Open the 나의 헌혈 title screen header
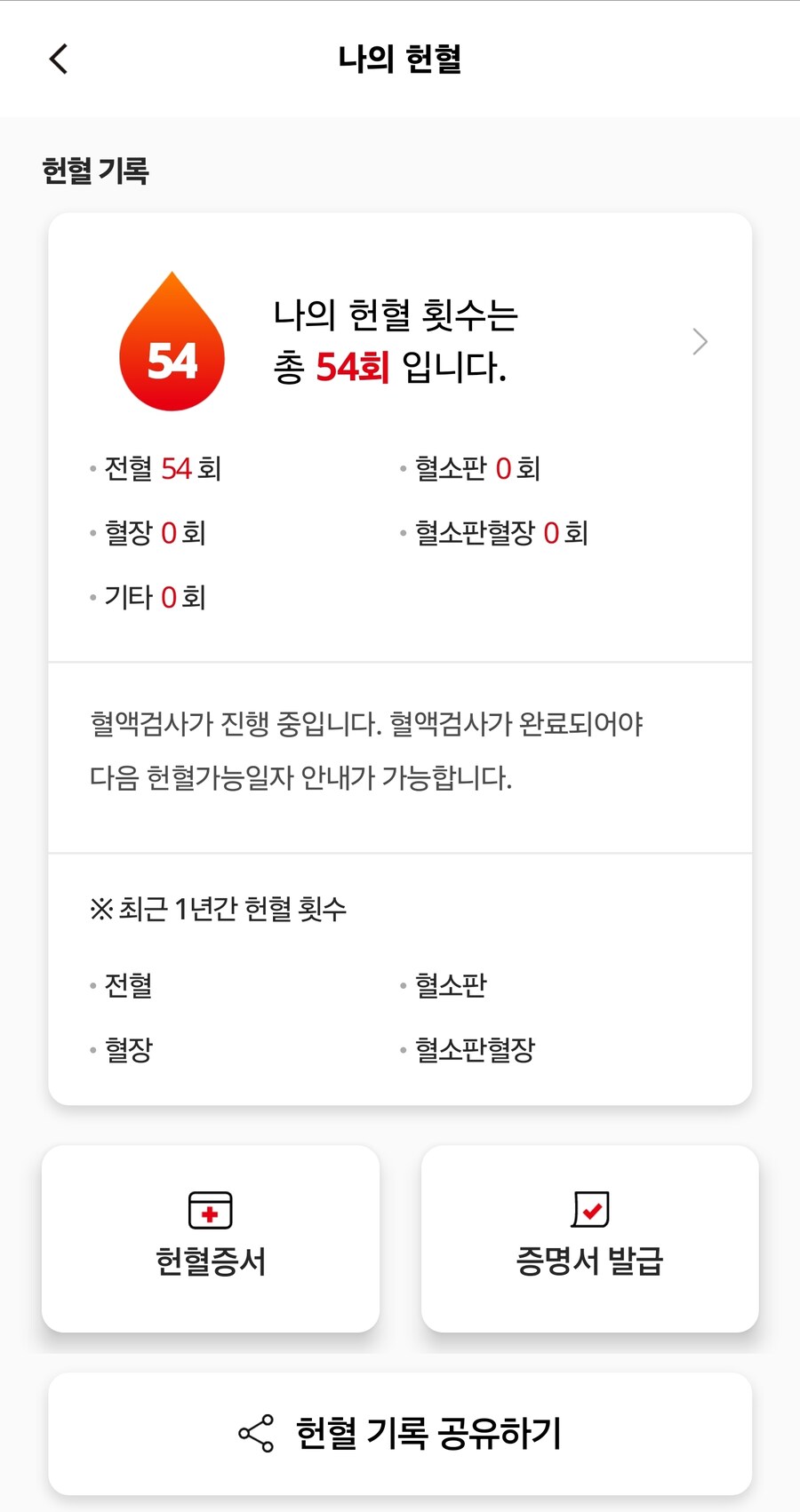 [400, 56]
